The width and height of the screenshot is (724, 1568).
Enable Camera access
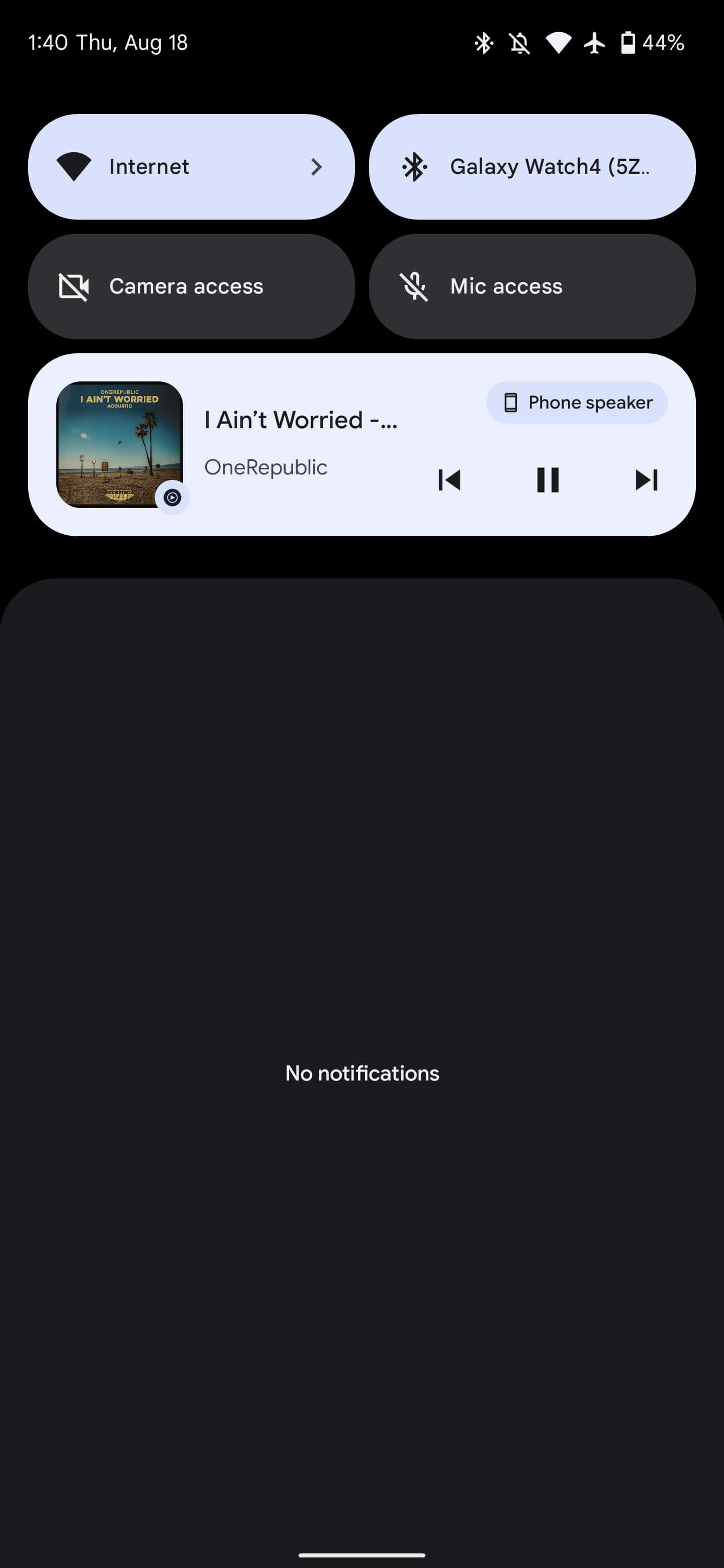pyautogui.click(x=191, y=286)
